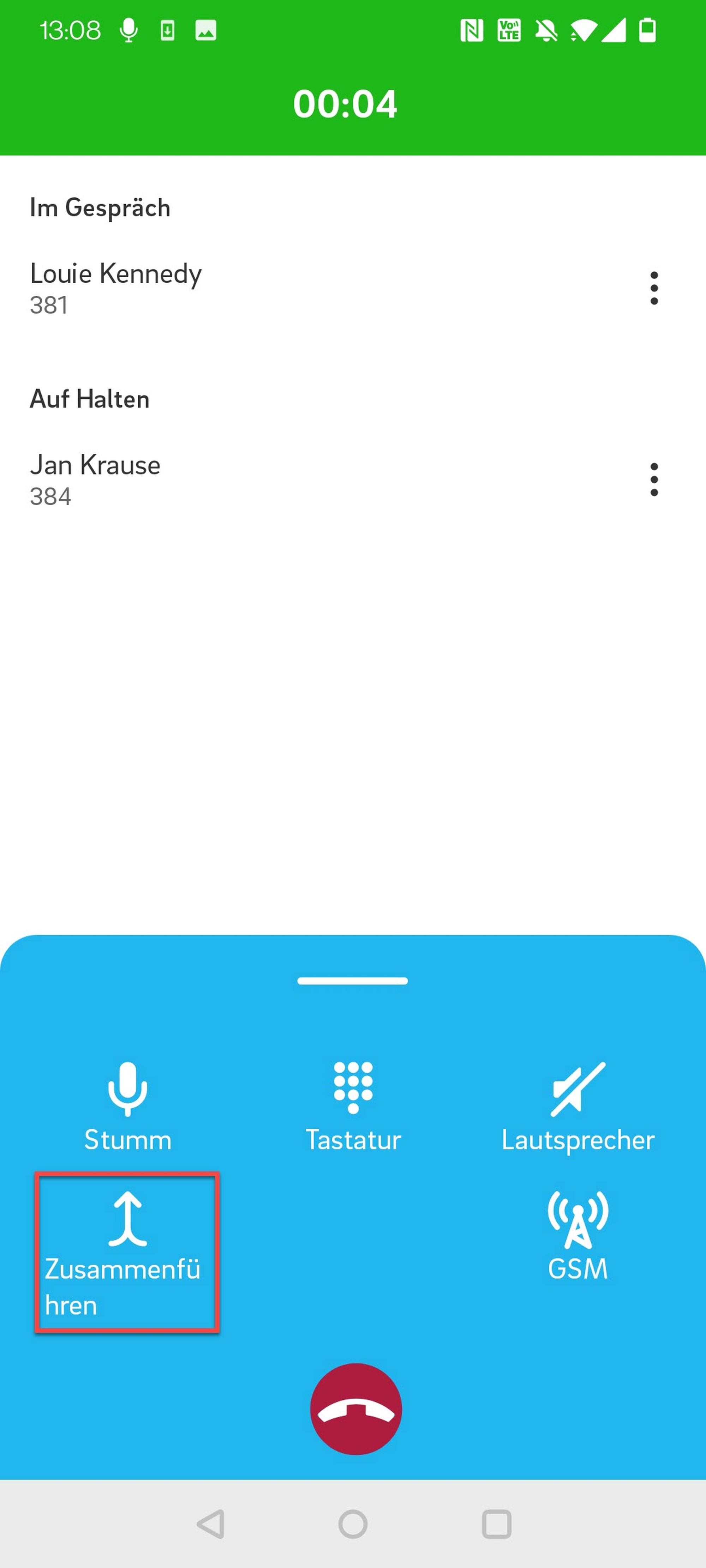End the call with red hang-up button

356,1409
